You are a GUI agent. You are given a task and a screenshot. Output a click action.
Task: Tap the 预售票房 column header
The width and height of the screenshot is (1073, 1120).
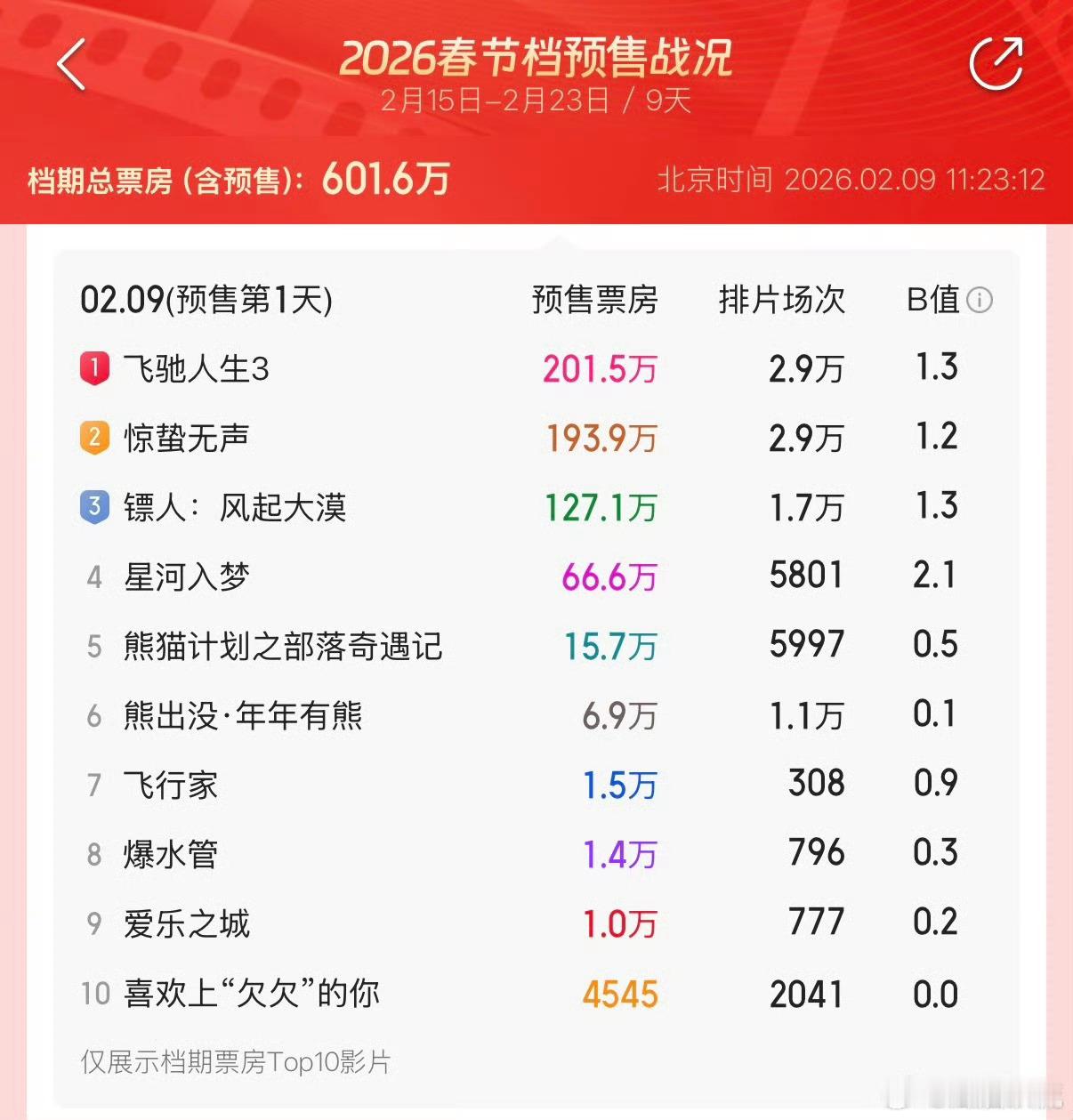(595, 299)
